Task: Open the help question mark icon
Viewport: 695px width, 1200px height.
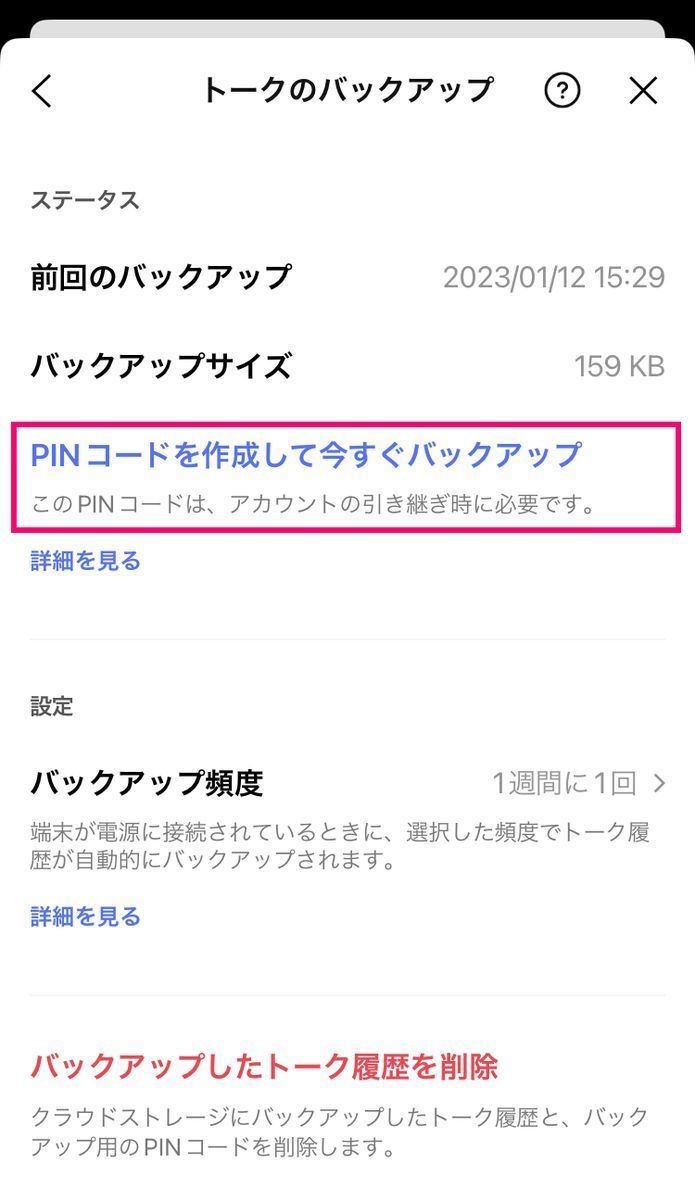Action: tap(562, 91)
